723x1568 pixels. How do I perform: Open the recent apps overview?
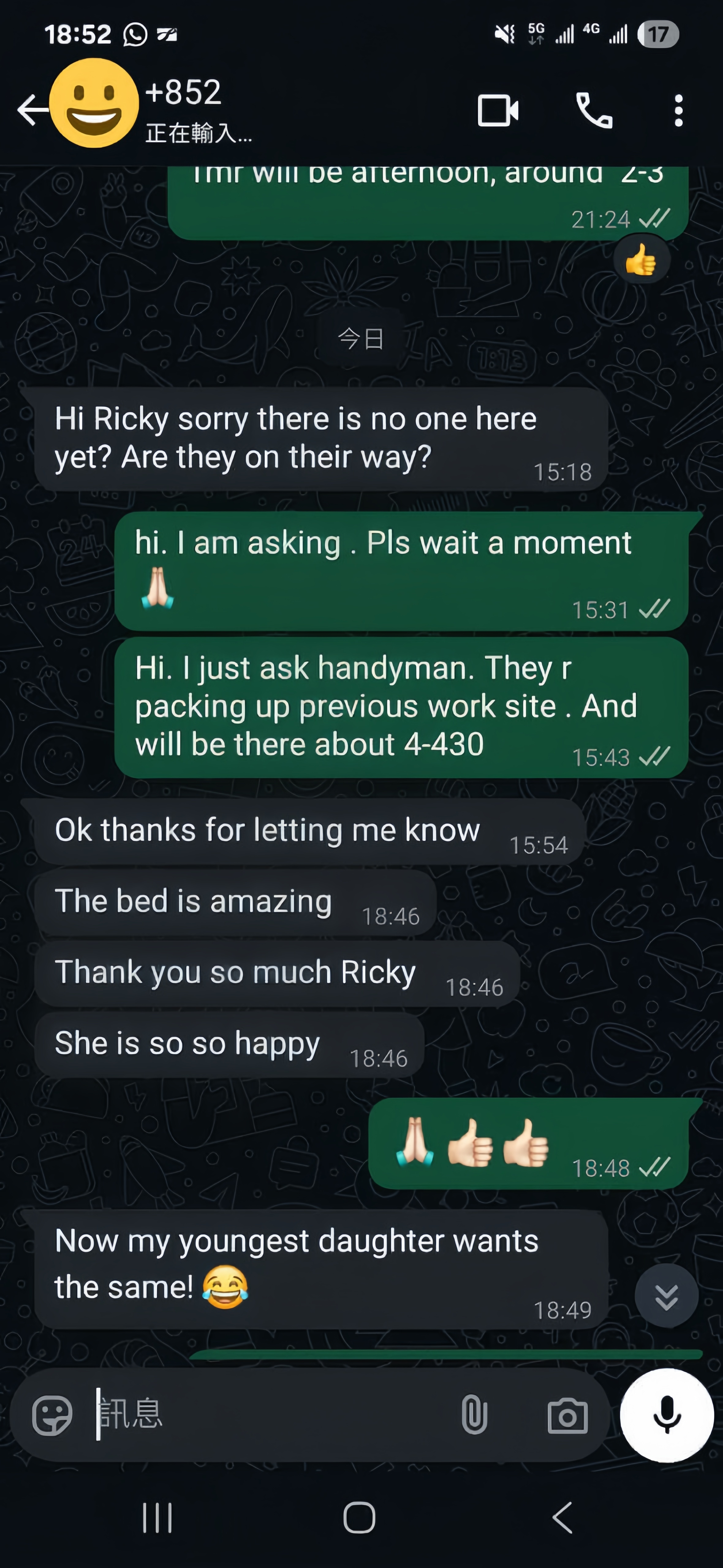coord(157,1517)
